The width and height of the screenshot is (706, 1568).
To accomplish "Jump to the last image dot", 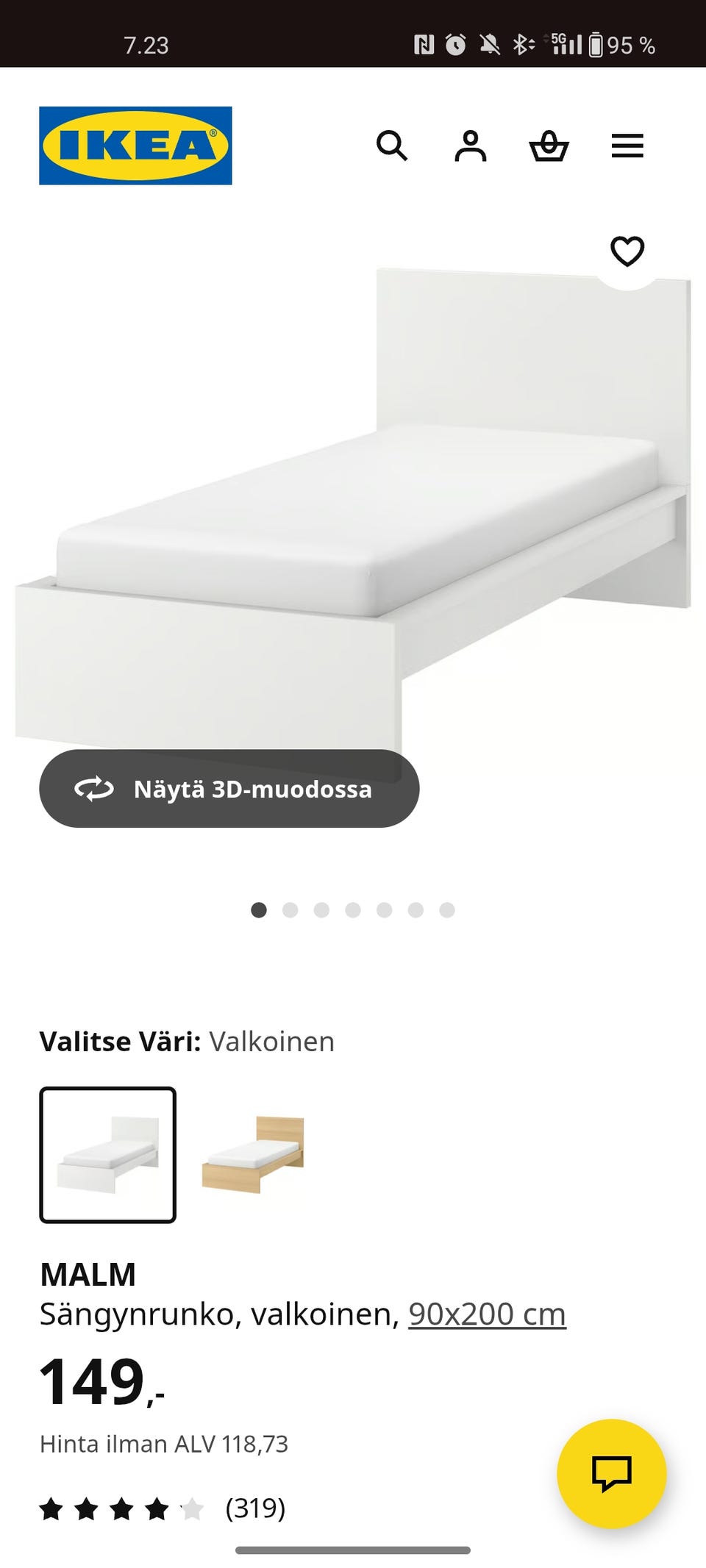I will tap(445, 909).
